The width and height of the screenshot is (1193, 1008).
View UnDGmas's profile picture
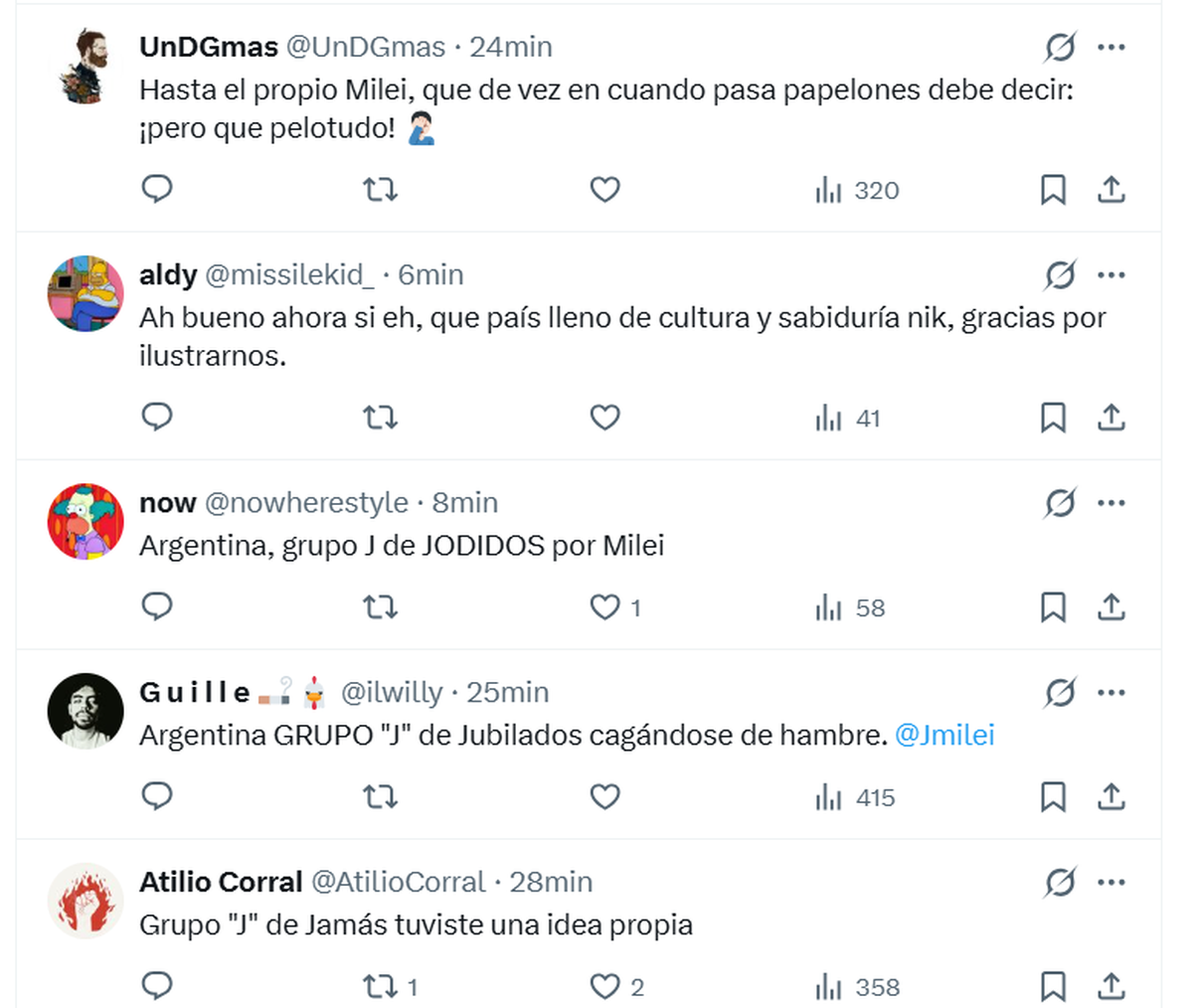tap(85, 66)
